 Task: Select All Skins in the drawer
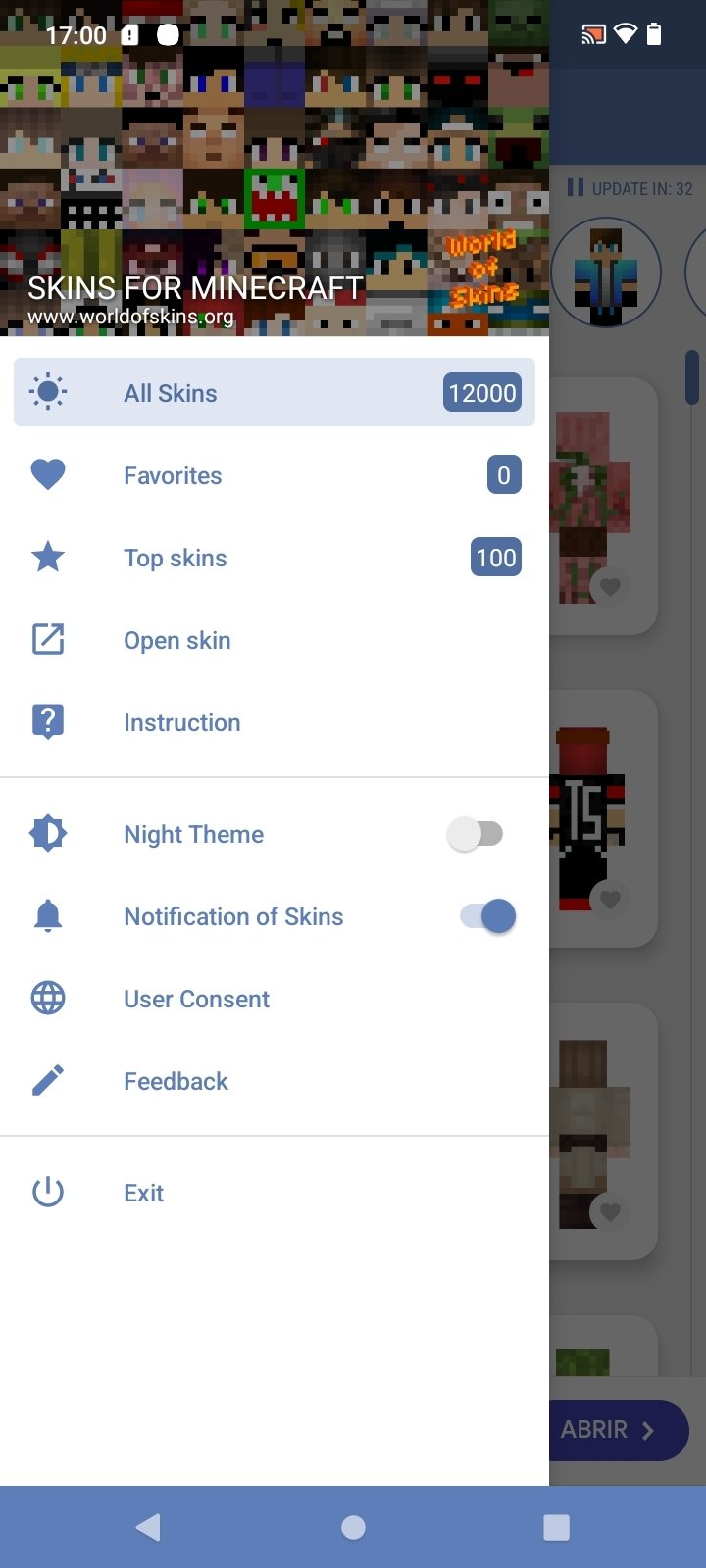pyautogui.click(x=275, y=392)
